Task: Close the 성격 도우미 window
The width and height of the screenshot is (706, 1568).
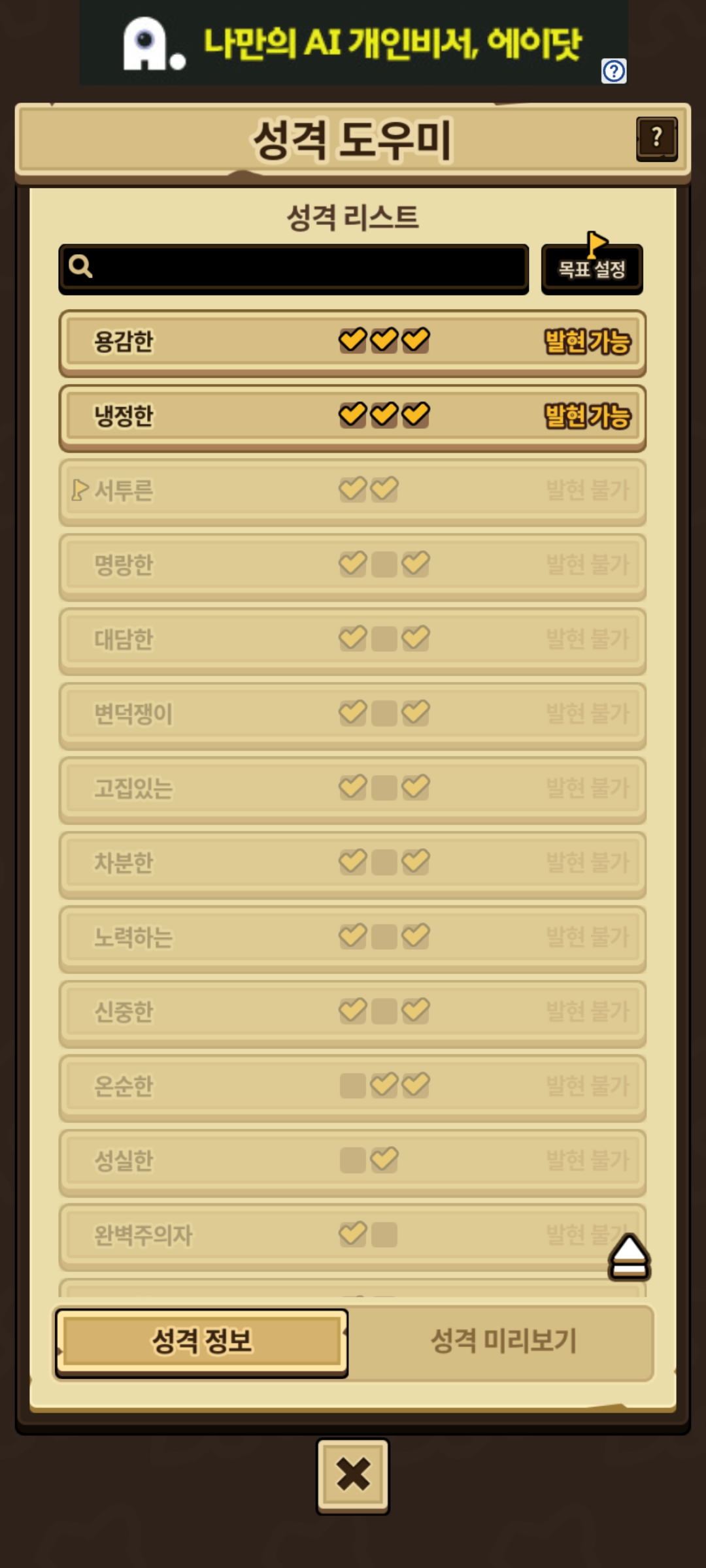Action: click(x=353, y=1475)
